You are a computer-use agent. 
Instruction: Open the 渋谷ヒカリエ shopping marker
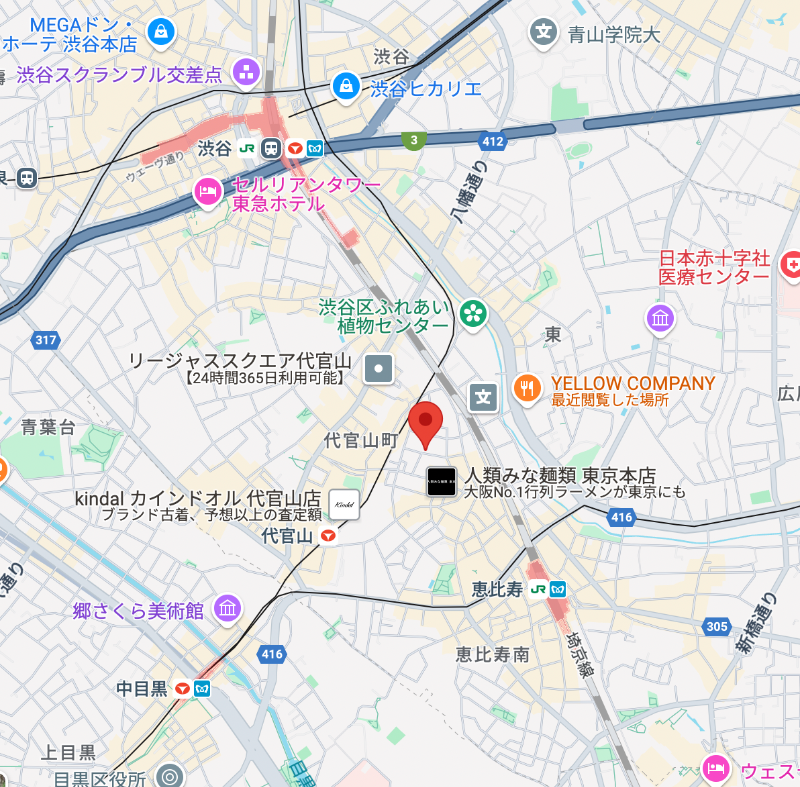click(346, 87)
